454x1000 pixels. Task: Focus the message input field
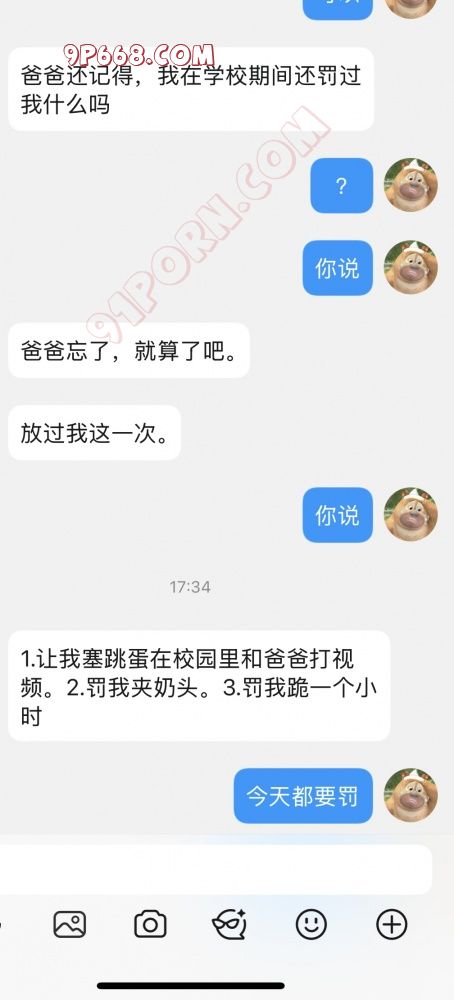(x=216, y=869)
